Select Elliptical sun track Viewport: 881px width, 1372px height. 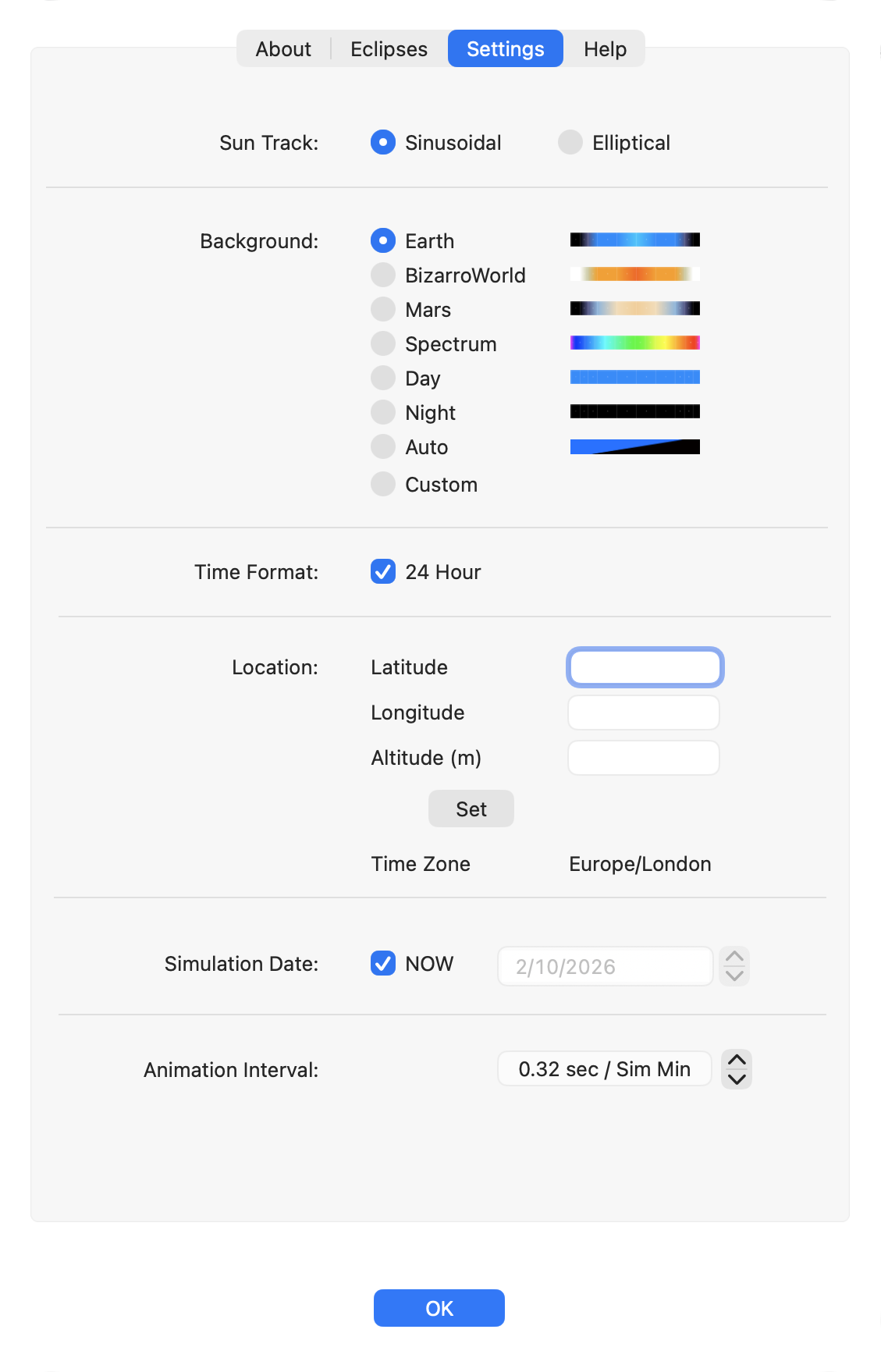570,143
